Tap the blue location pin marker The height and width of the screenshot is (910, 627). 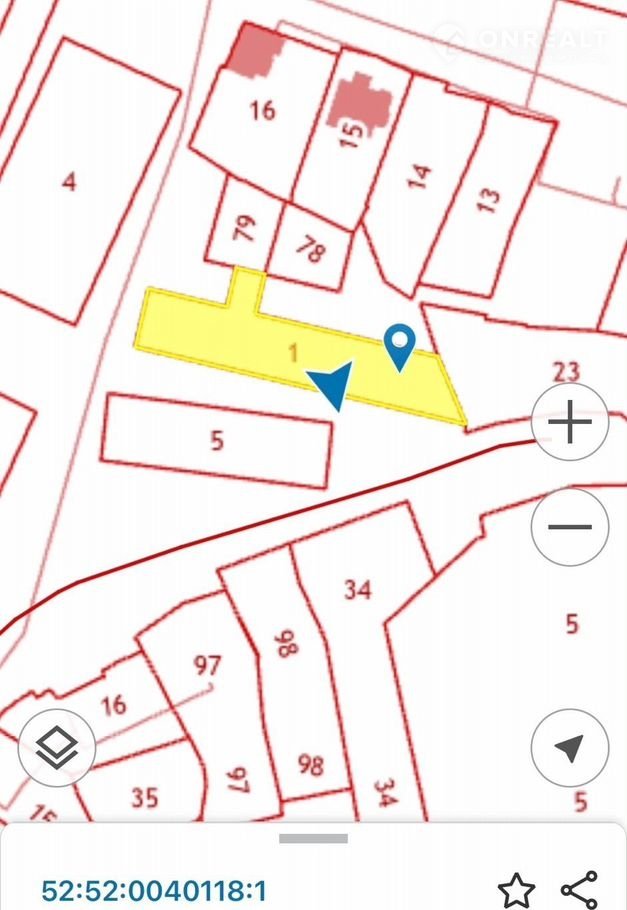point(400,346)
